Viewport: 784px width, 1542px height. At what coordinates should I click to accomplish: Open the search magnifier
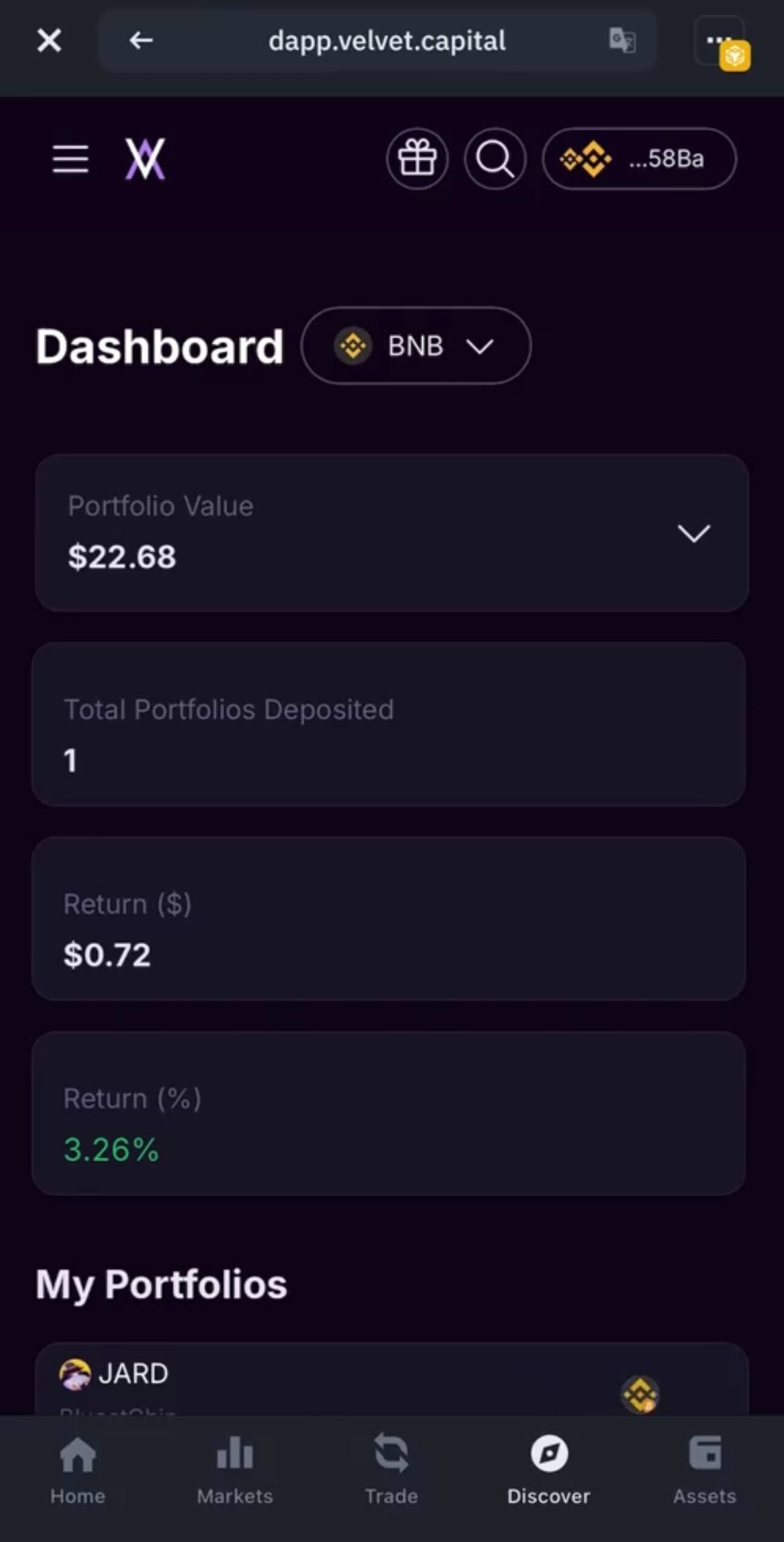click(495, 159)
